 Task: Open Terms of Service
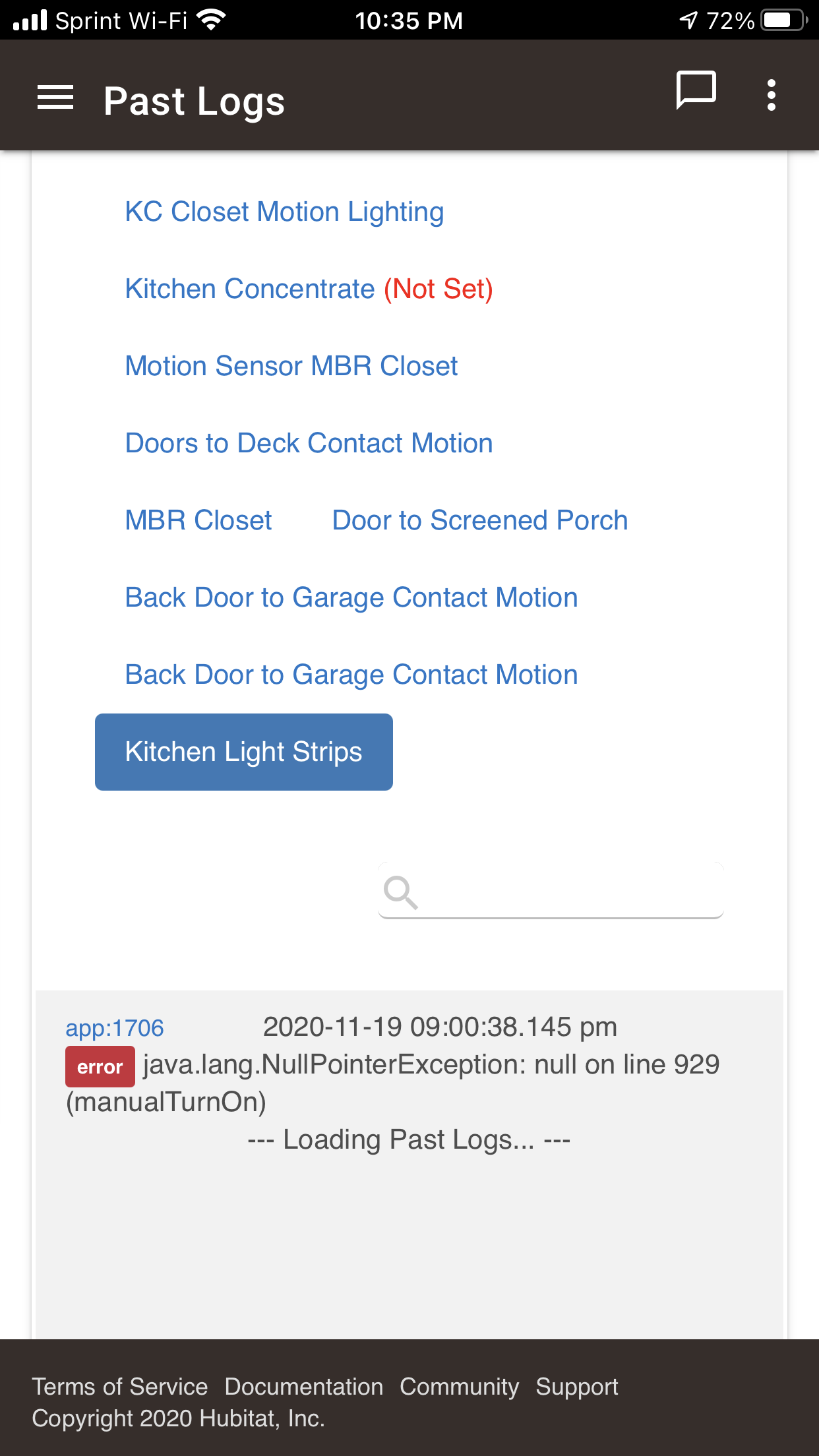click(120, 1387)
